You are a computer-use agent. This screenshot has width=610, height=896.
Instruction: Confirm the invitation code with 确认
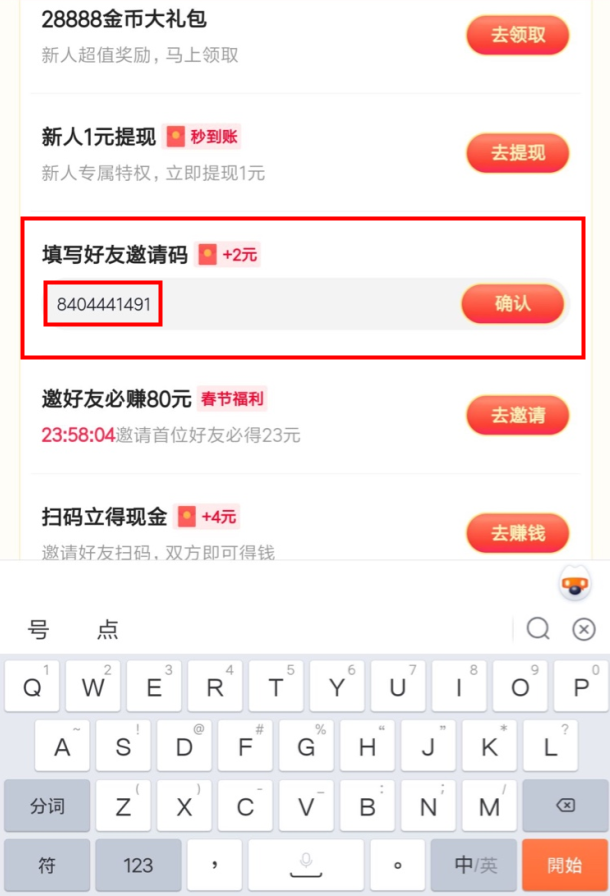(x=513, y=304)
